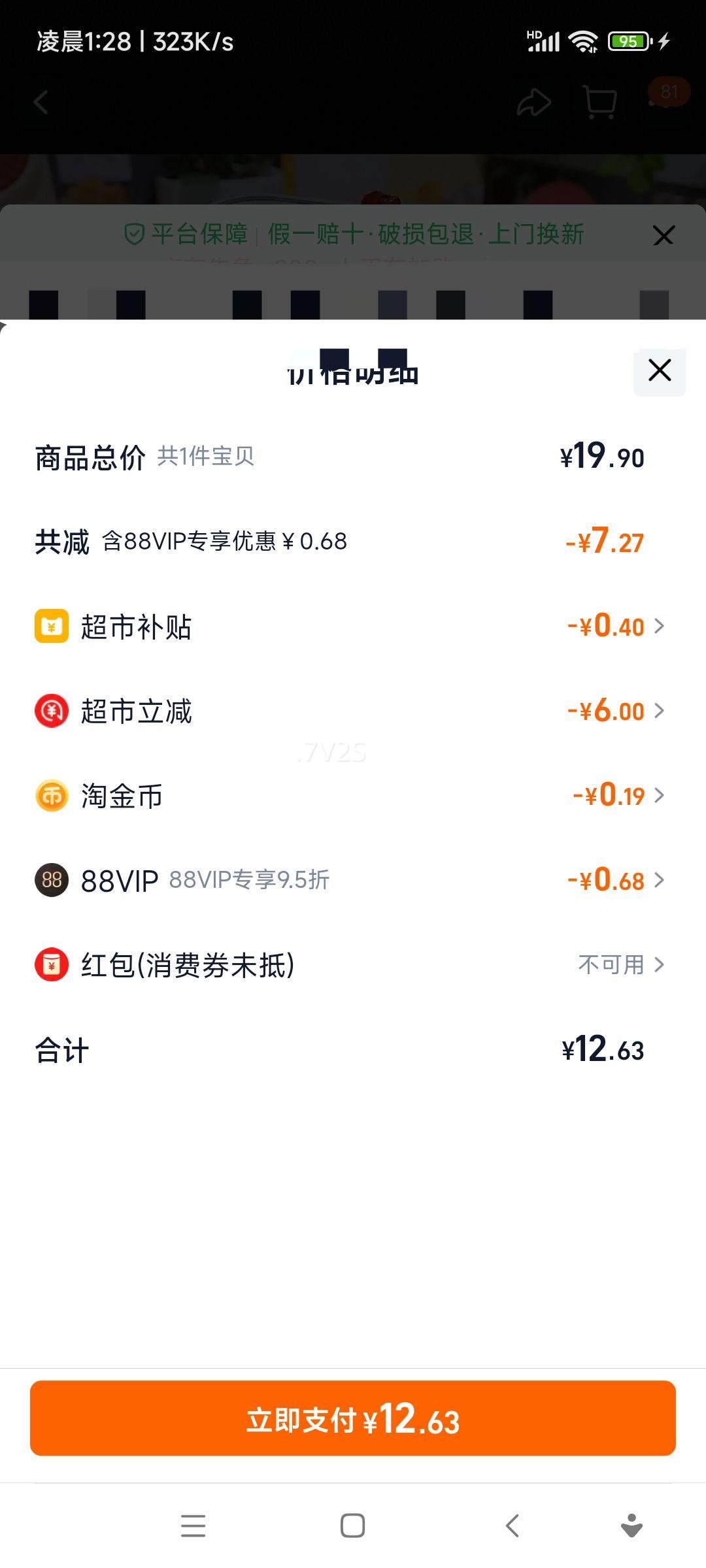The height and width of the screenshot is (1568, 706).
Task: Open the 88VIP discount row
Action: 614,880
